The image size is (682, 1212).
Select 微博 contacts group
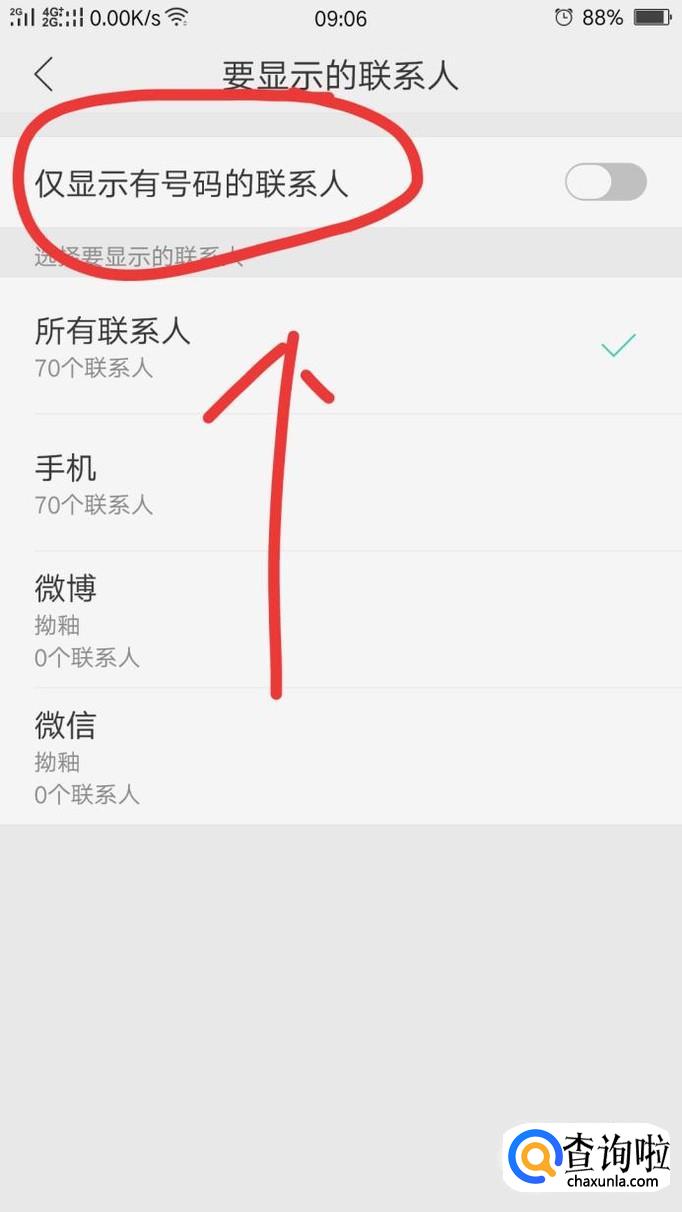341,620
